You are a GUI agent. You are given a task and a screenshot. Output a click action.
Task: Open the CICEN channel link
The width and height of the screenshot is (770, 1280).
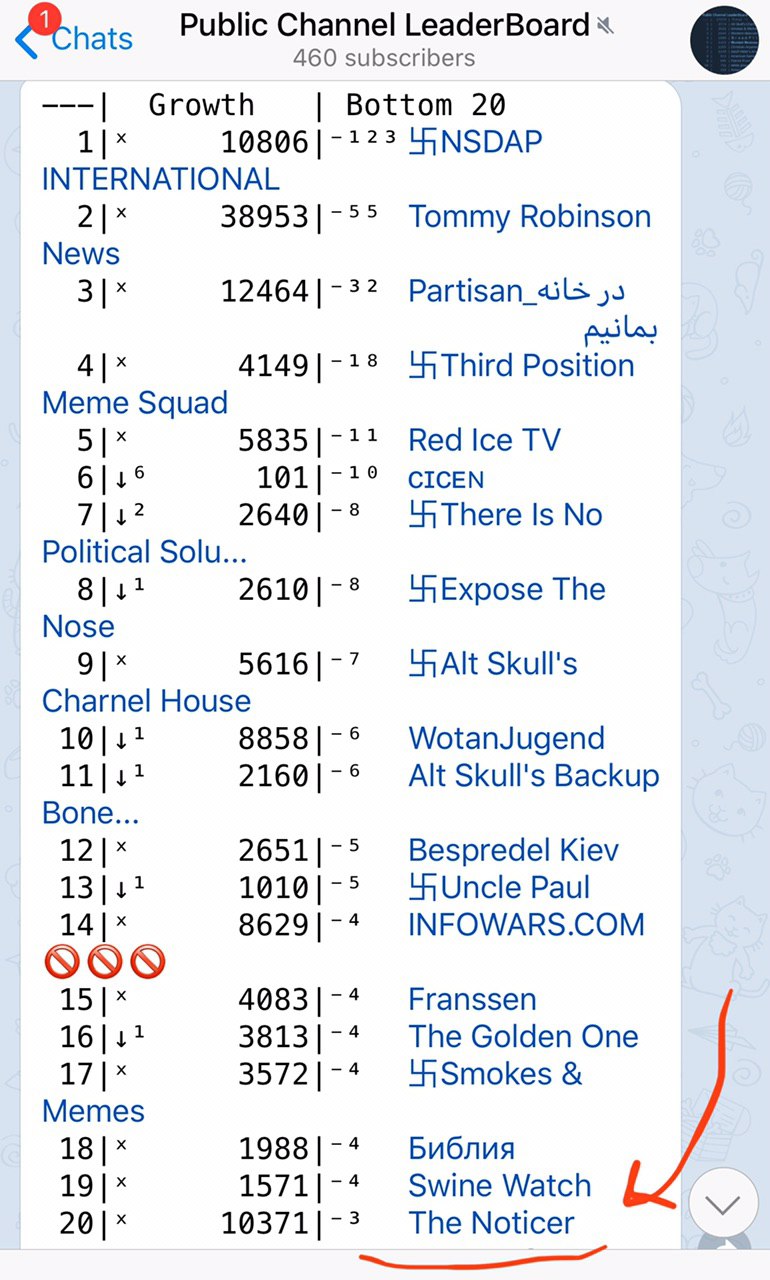446,480
